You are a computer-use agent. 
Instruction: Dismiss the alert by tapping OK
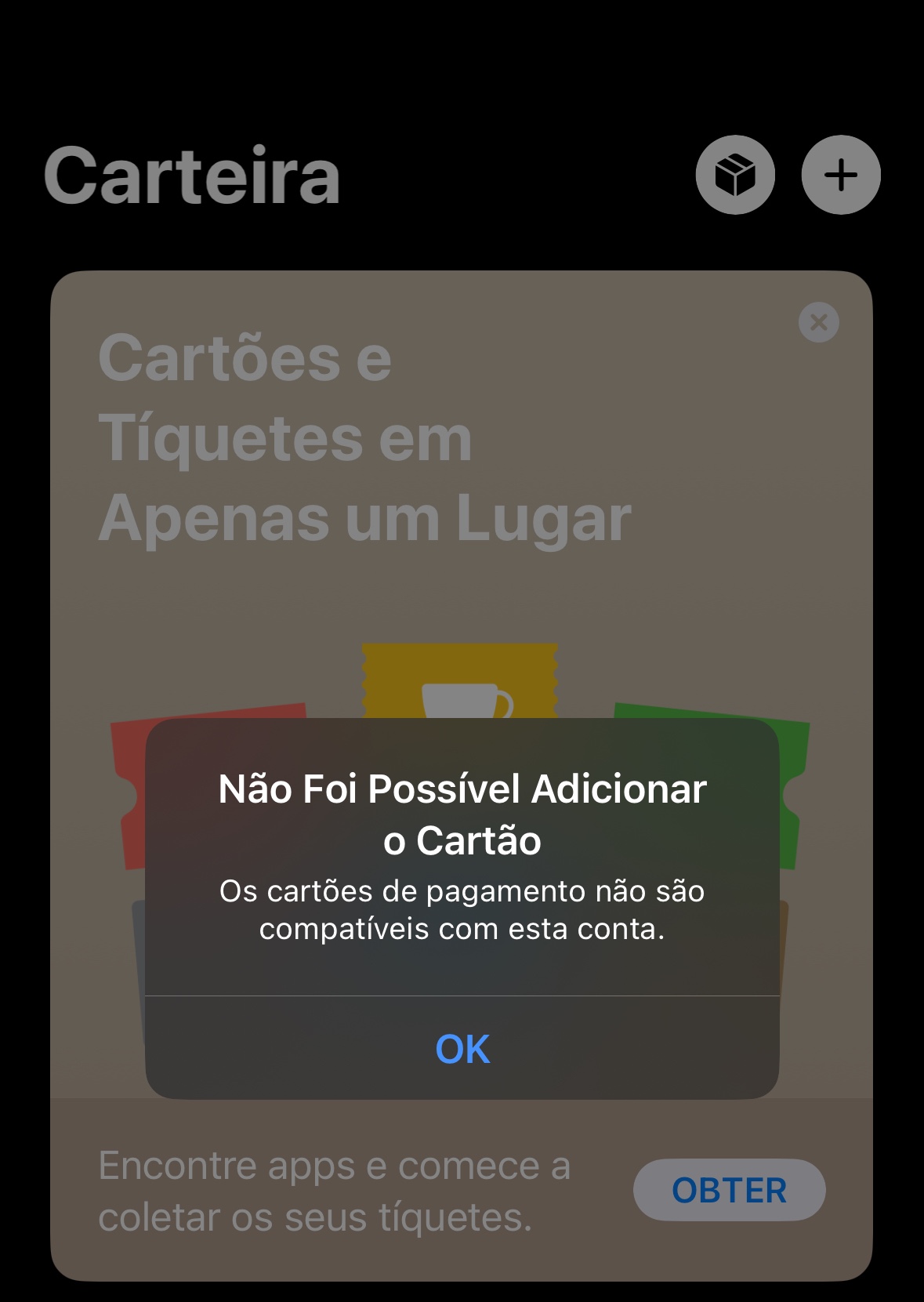(x=462, y=1049)
